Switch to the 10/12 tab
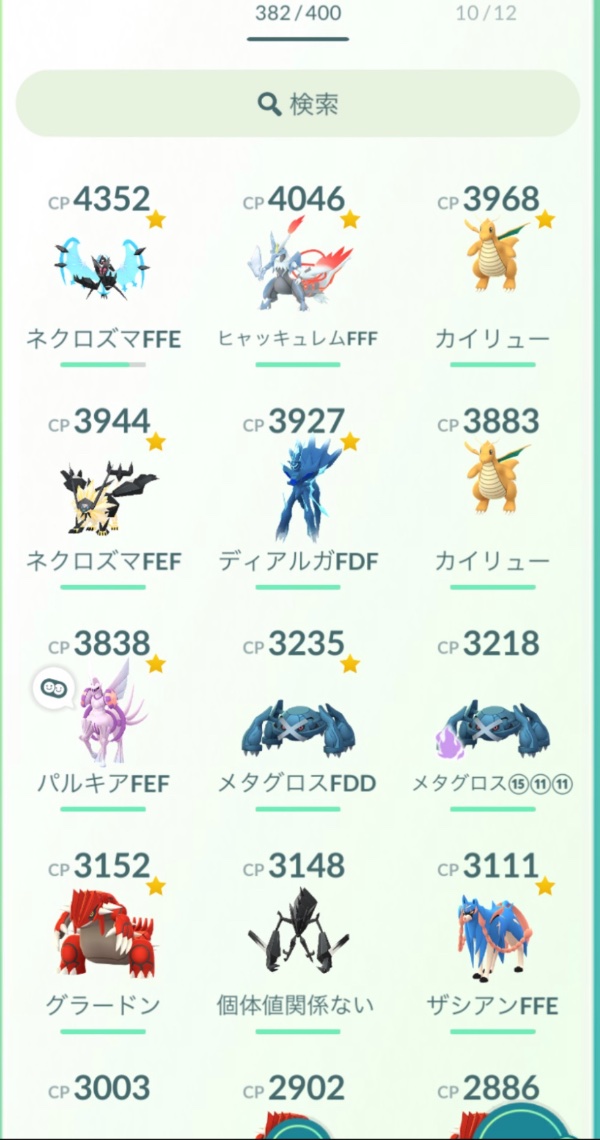This screenshot has height=1140, width=600. [488, 14]
